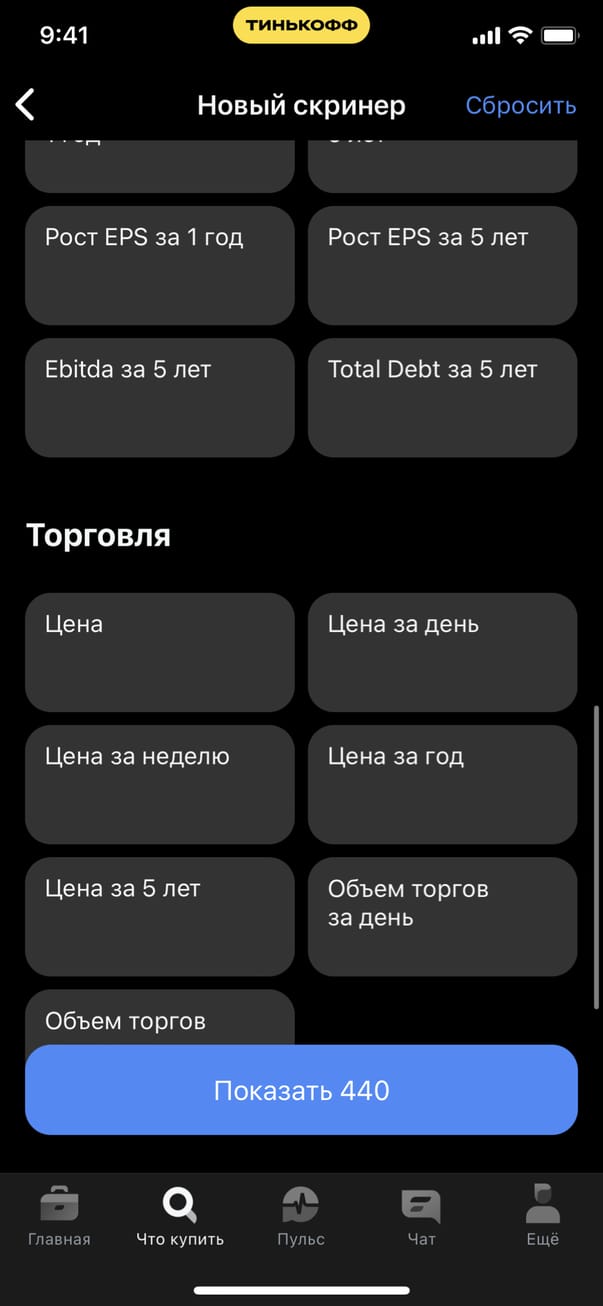Open the Рост EPS за 1 год filter
Viewport: 603px width, 1306px height.
coord(160,265)
